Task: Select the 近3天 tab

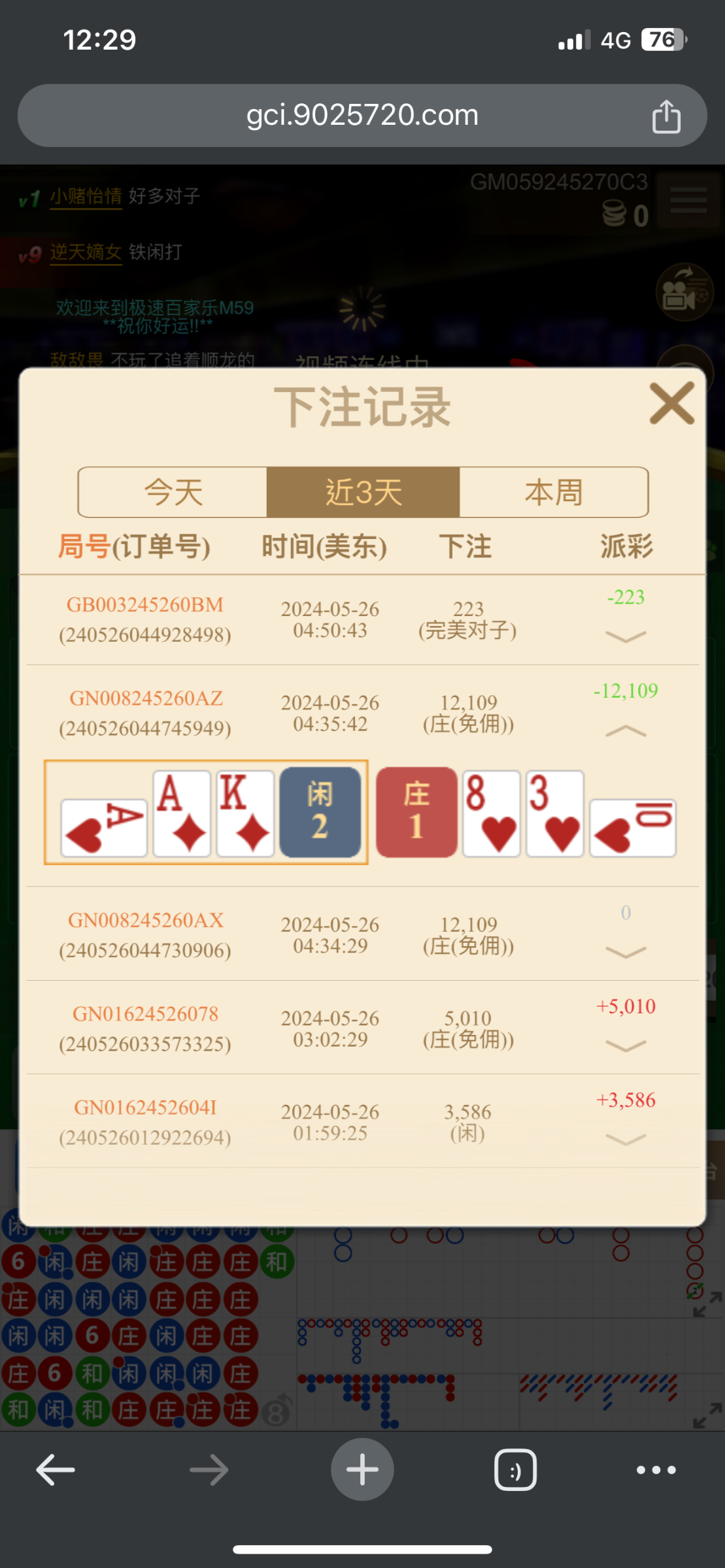Action: [363, 492]
